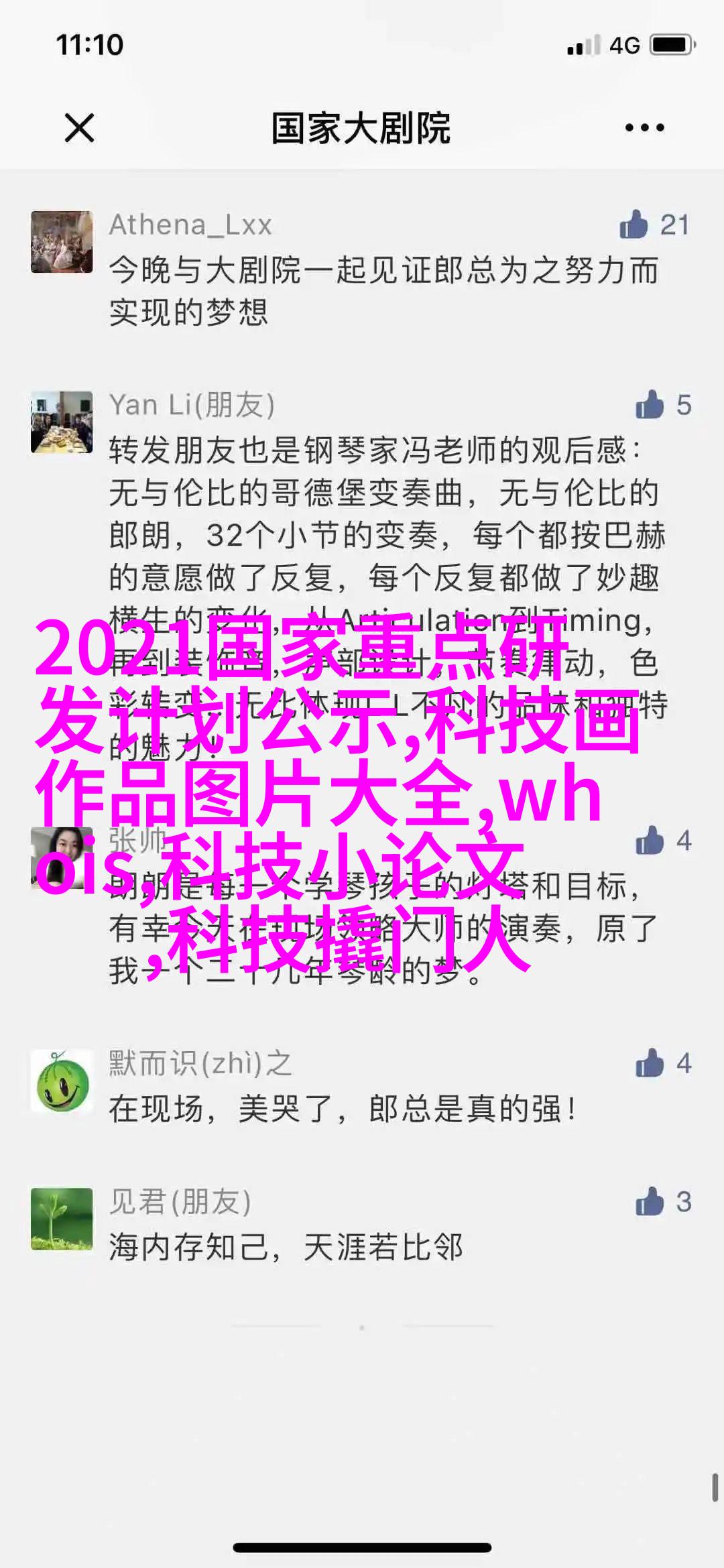Open 默而识(zhi)之's smiley avatar
Image resolution: width=724 pixels, height=1568 pixels.
[62, 1081]
